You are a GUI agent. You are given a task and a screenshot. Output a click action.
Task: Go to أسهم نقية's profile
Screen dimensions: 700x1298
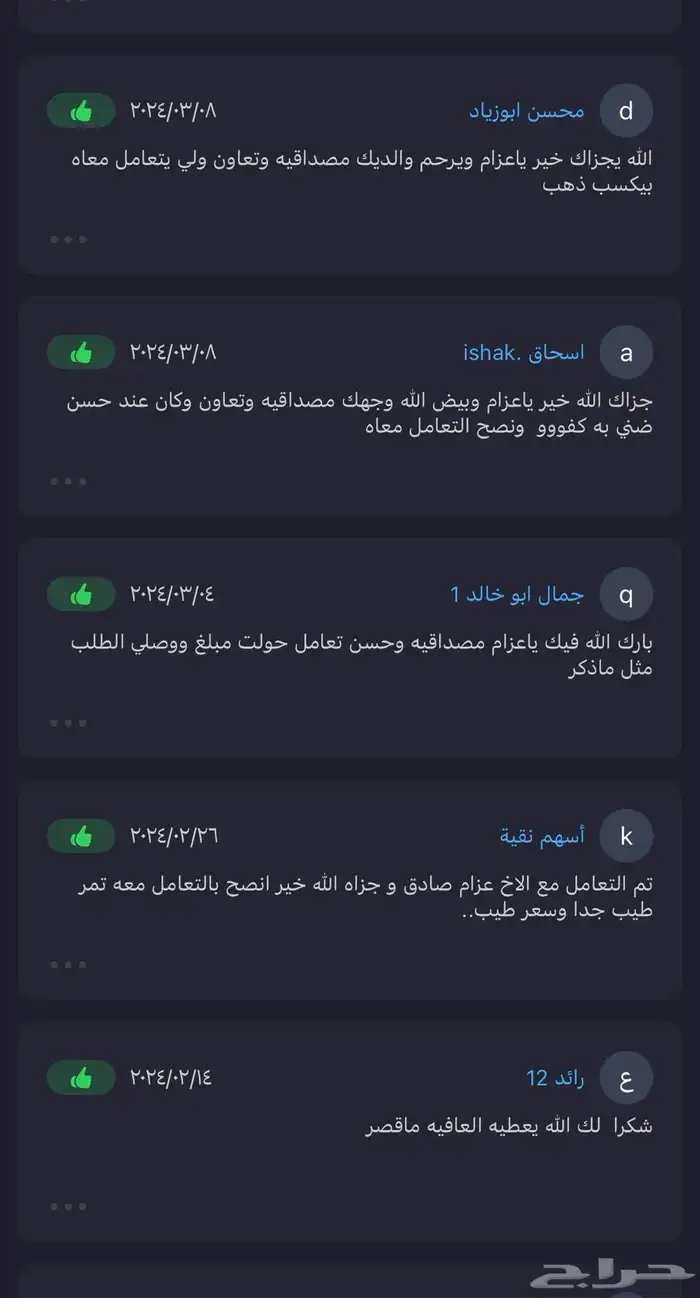pos(542,836)
